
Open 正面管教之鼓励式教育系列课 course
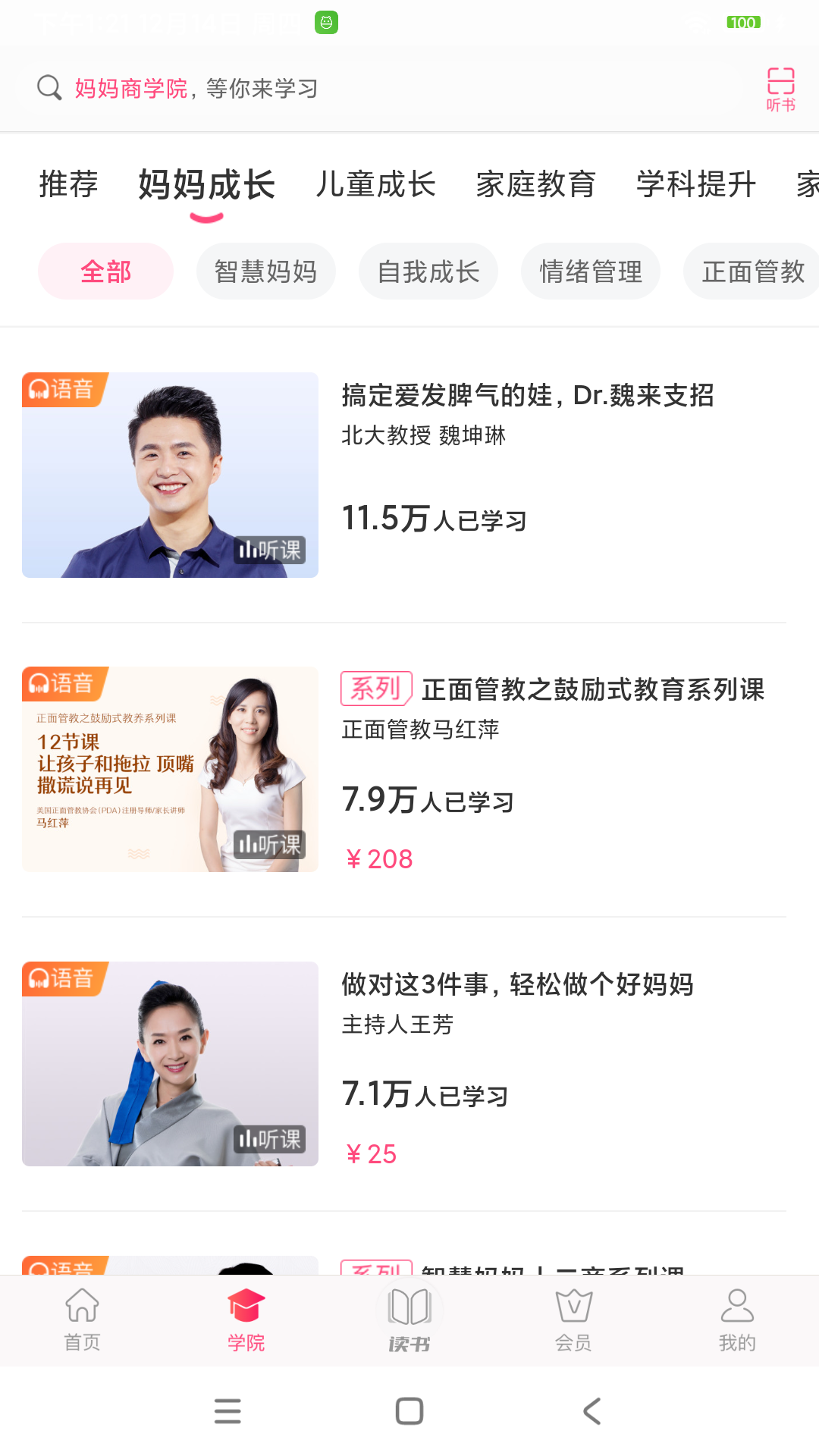tap(591, 690)
